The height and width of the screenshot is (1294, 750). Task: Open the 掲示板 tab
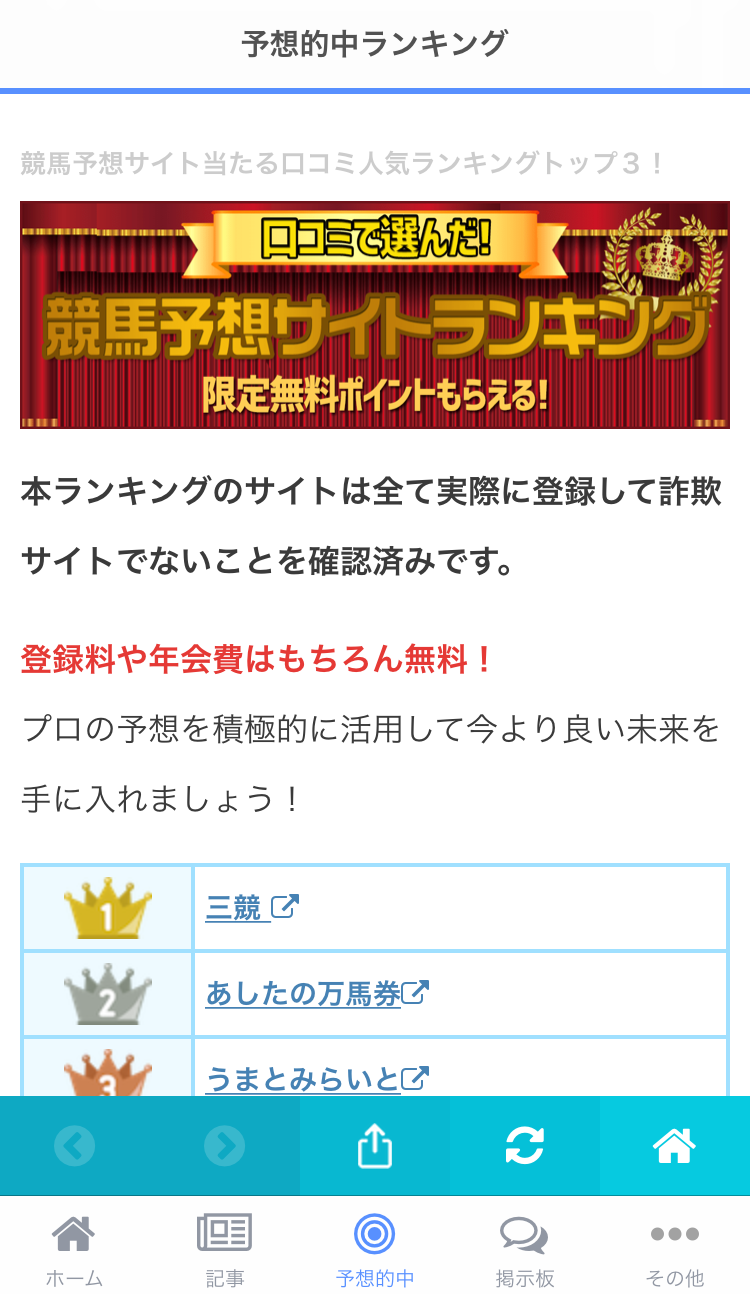[524, 1248]
